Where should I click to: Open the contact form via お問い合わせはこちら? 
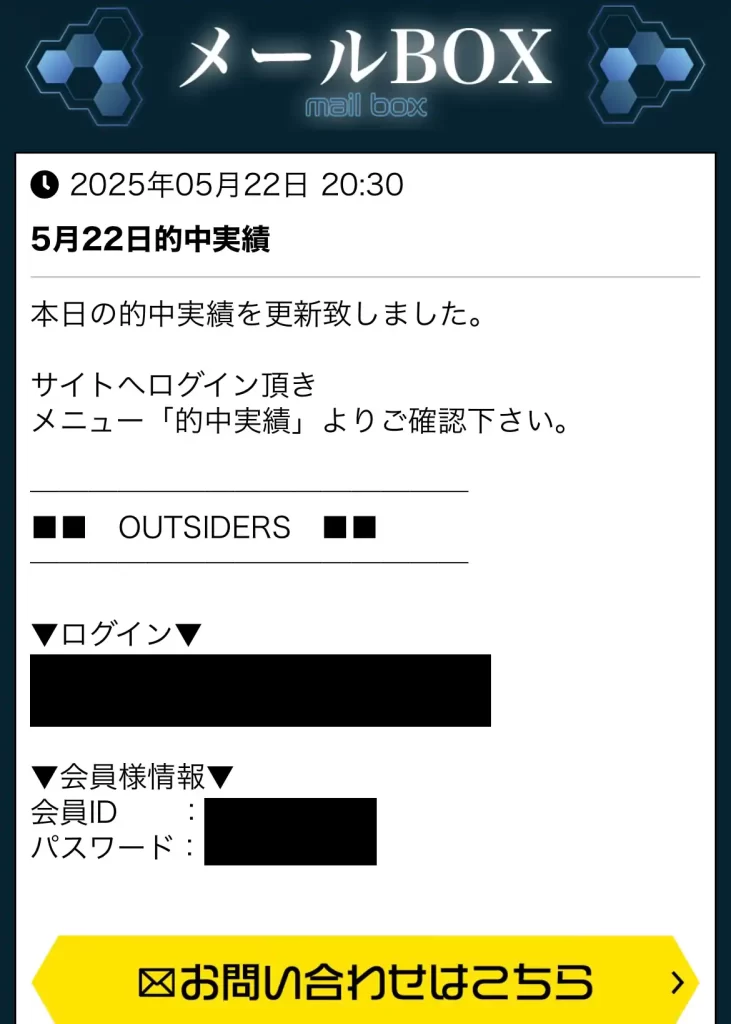pyautogui.click(x=365, y=981)
